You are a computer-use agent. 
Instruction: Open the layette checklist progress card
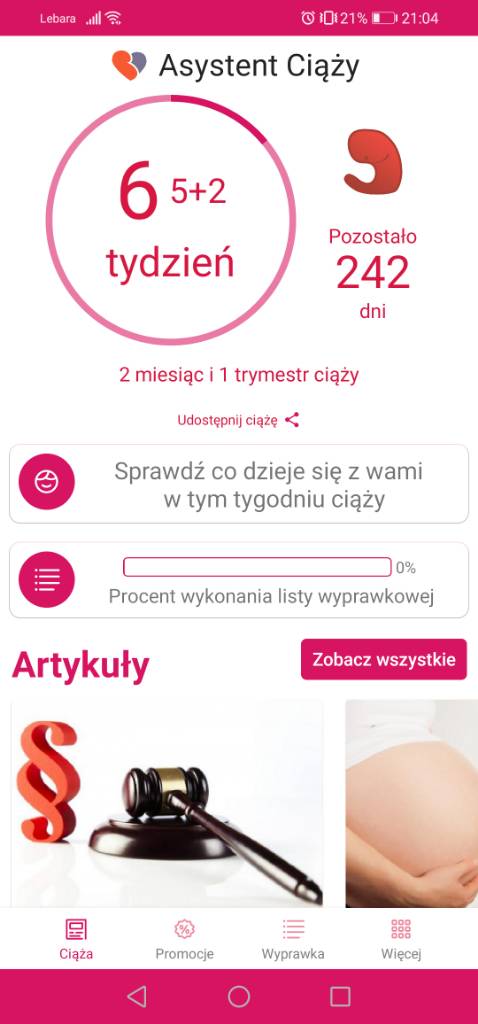239,580
